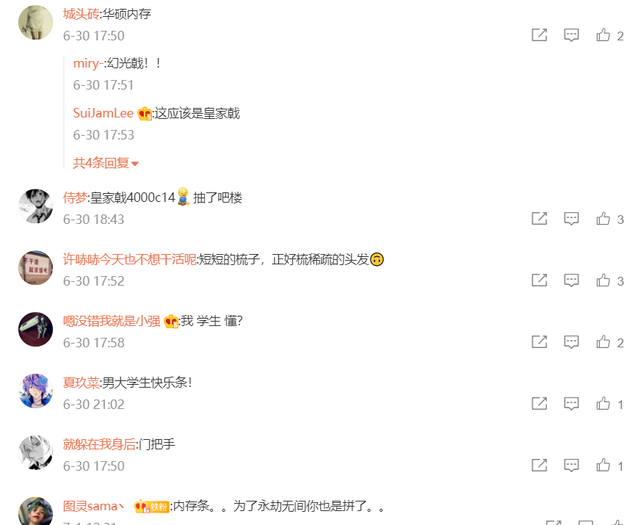Share 城头砖's comment

tap(539, 35)
